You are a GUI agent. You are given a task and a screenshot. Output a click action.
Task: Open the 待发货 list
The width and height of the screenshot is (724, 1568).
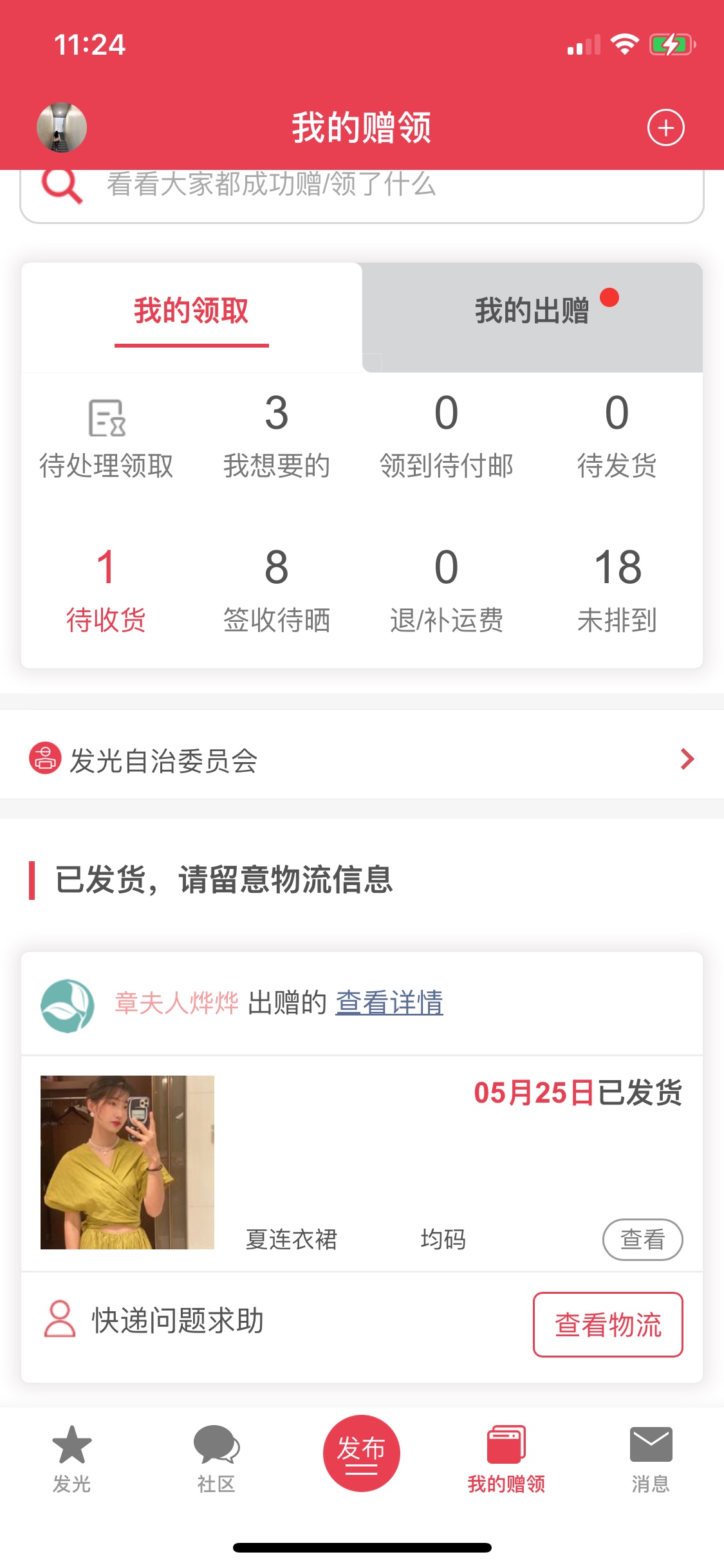tap(617, 438)
